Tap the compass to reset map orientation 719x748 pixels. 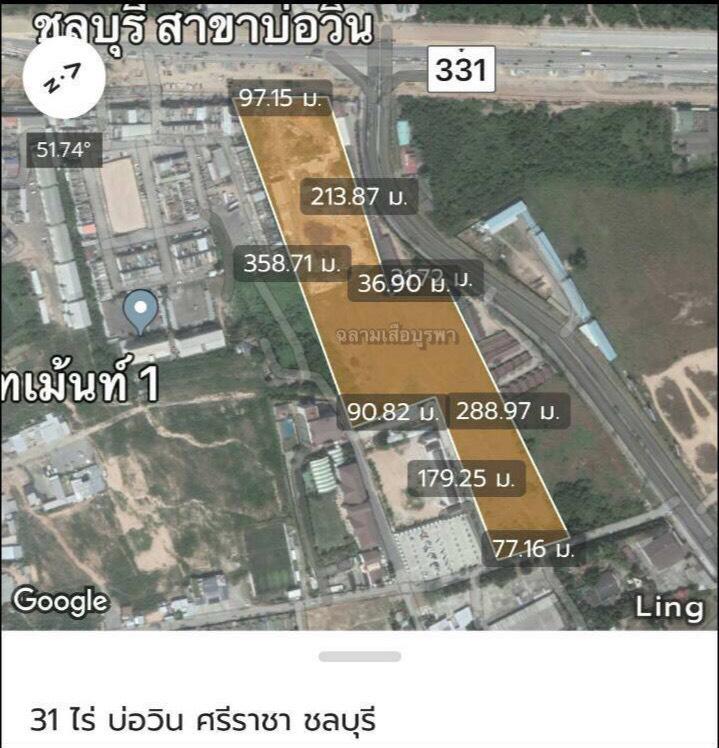(x=62, y=81)
